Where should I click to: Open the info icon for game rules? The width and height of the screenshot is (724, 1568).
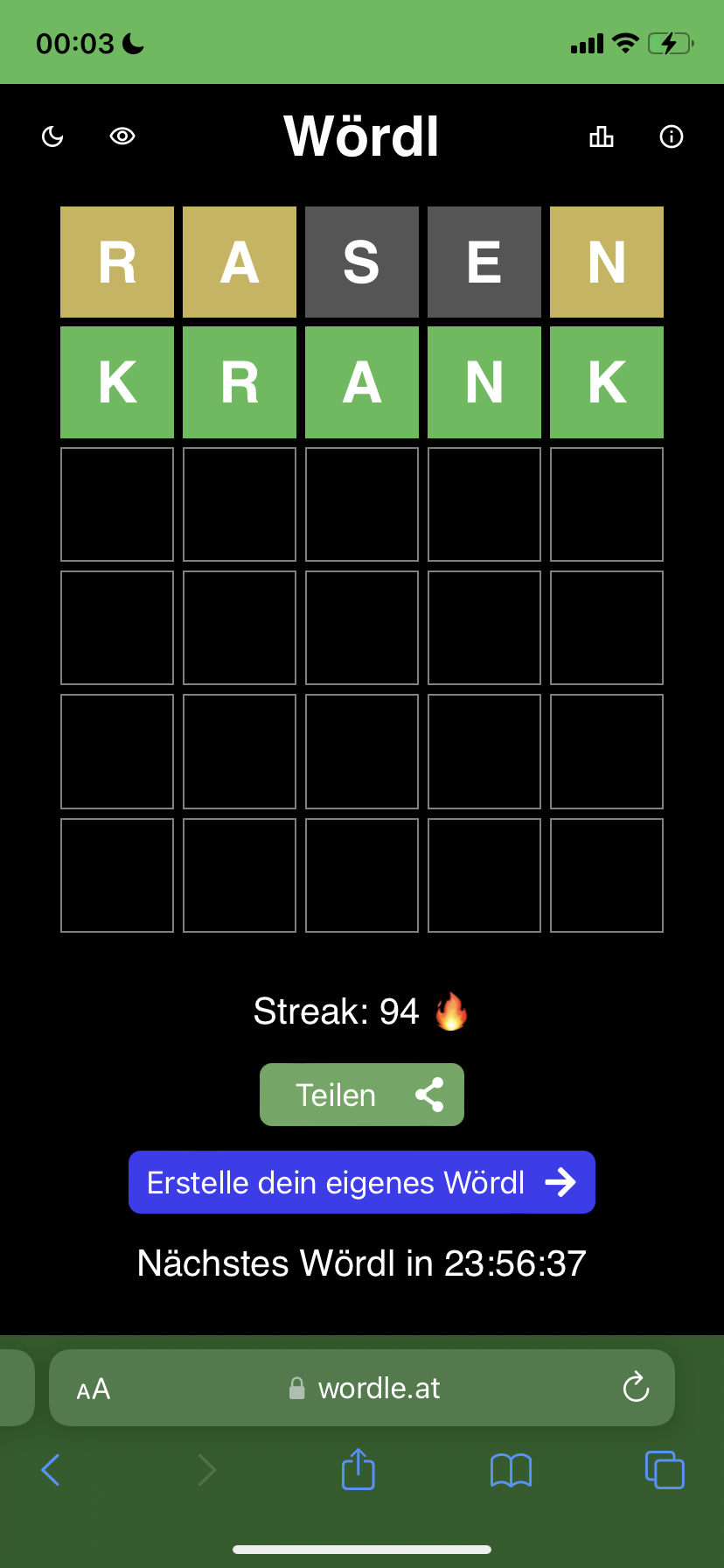(672, 136)
